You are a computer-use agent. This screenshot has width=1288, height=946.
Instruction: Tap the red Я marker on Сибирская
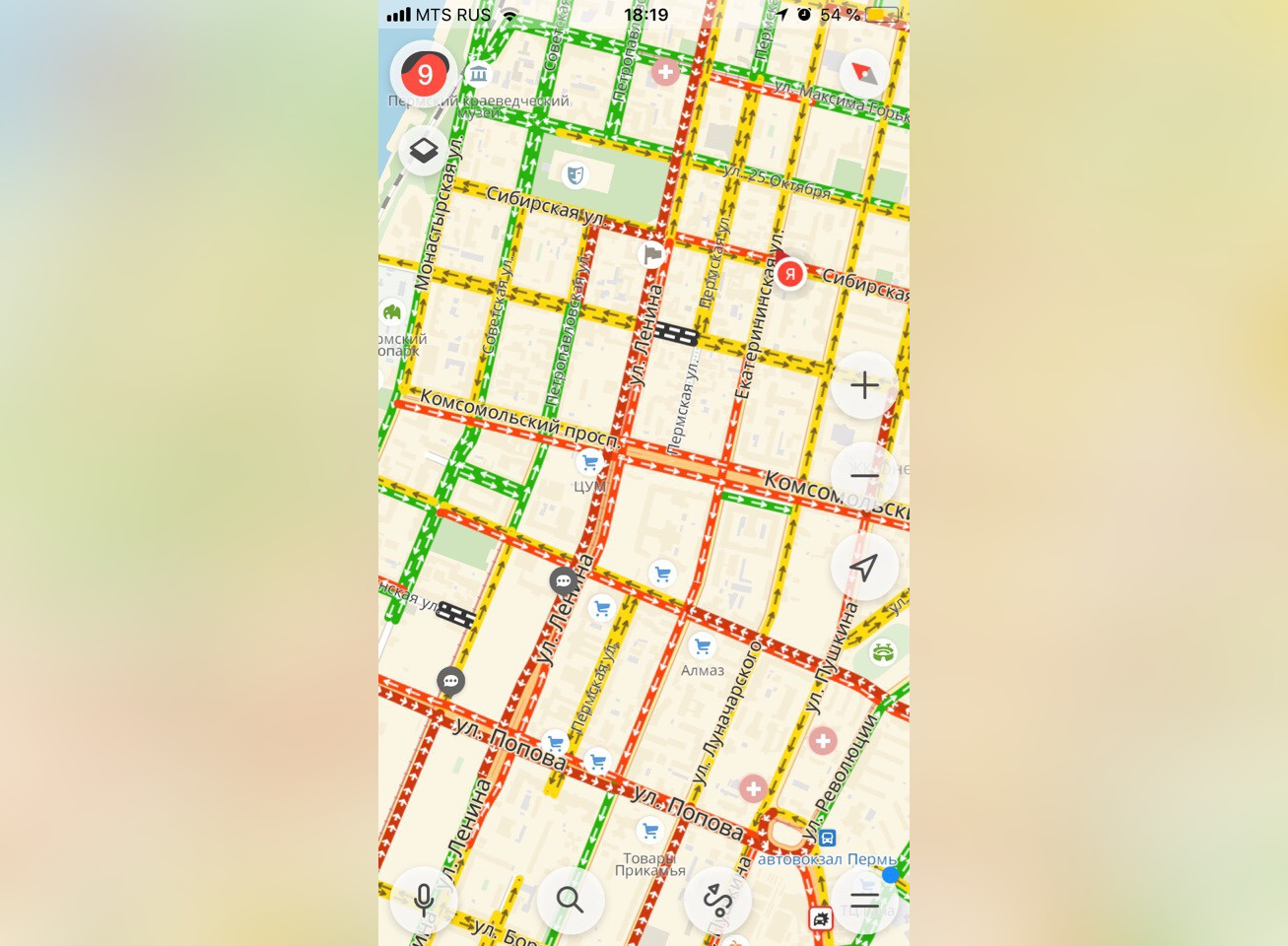789,274
